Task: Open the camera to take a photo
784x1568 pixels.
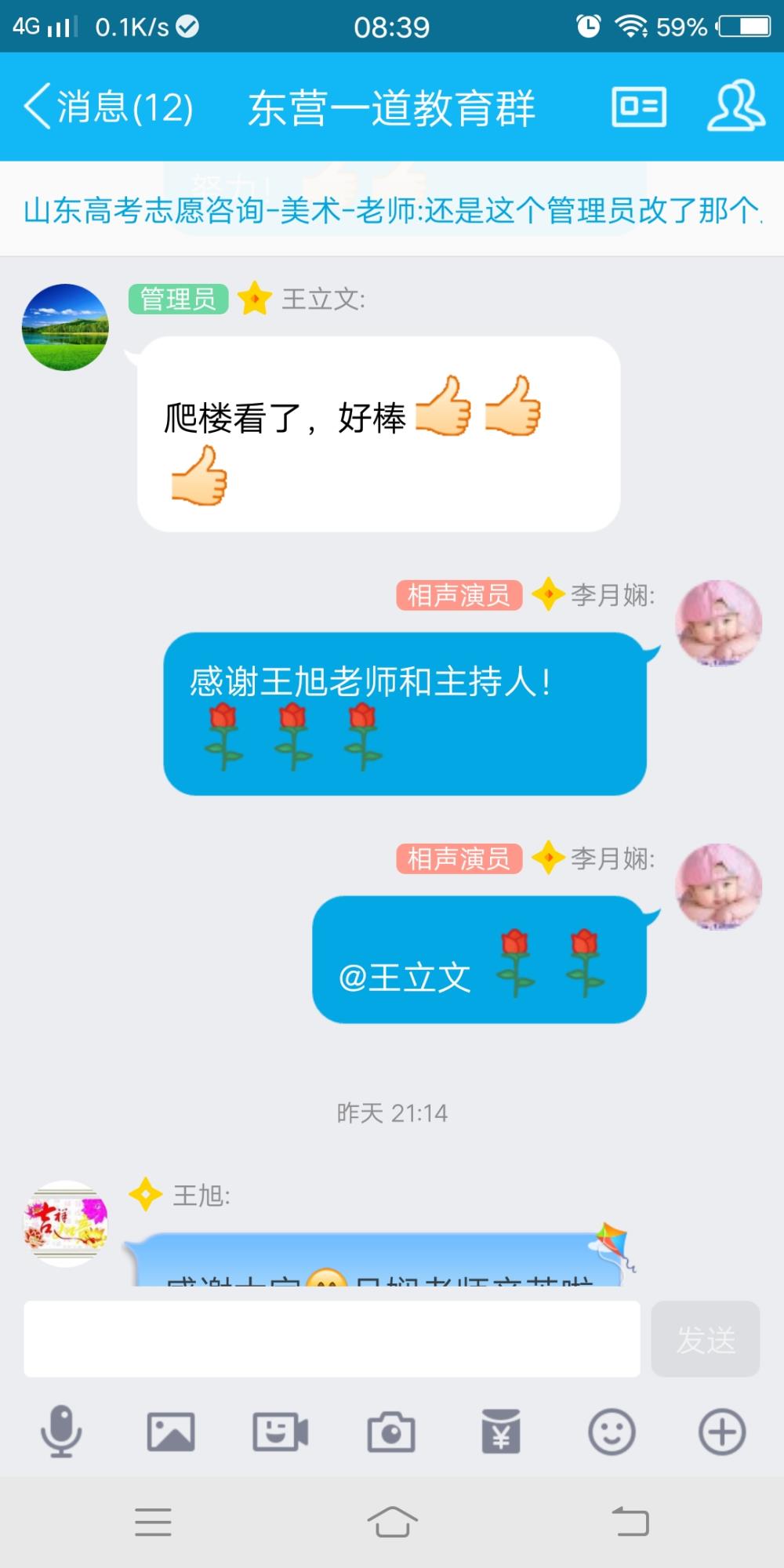Action: coord(391,1432)
